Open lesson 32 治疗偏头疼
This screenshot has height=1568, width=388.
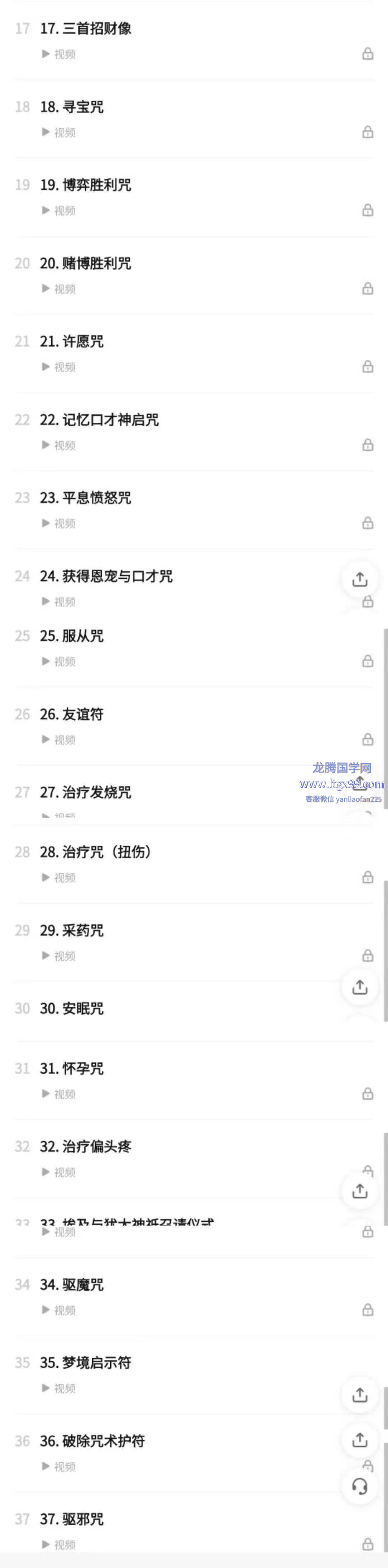[x=85, y=1147]
